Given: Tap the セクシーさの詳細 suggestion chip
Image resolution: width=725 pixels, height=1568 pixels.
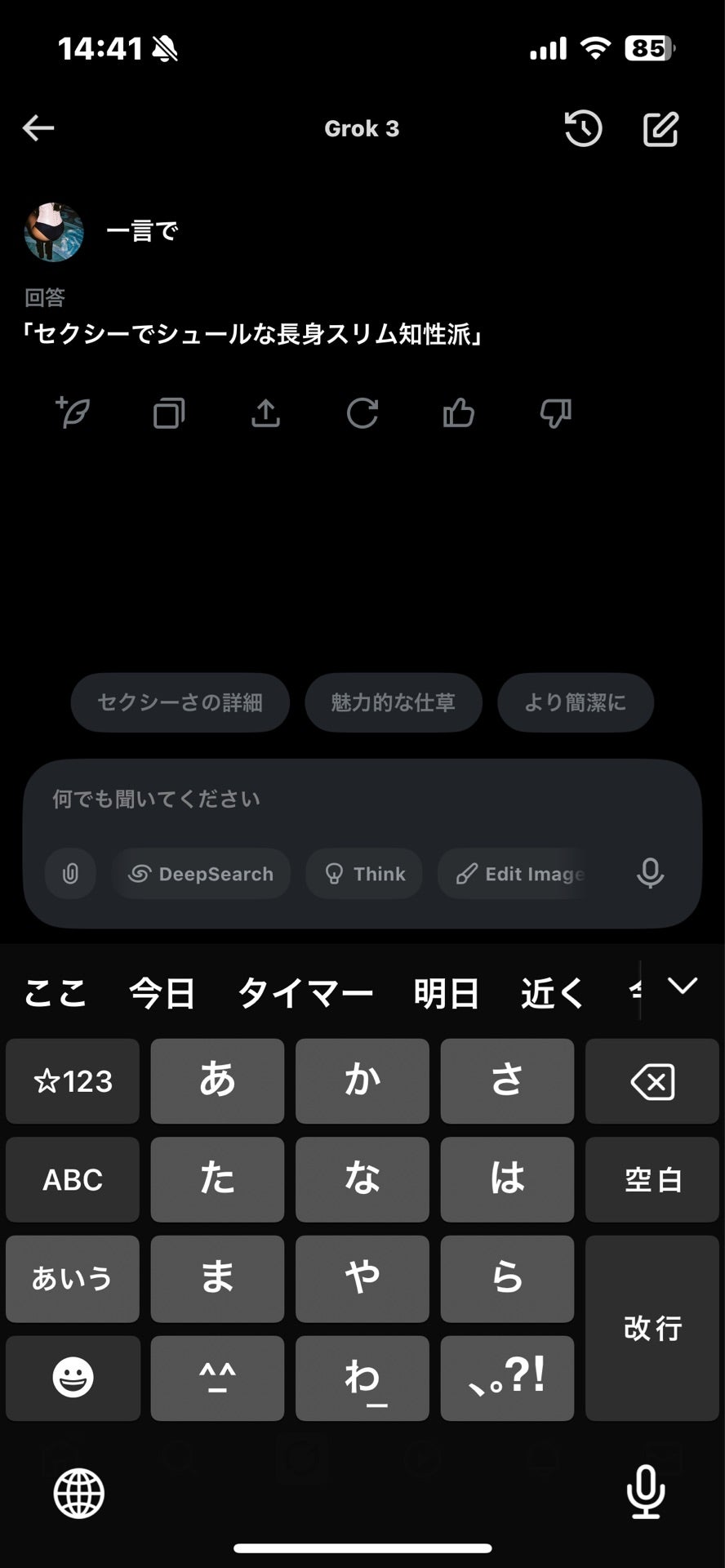Looking at the screenshot, I should point(180,702).
